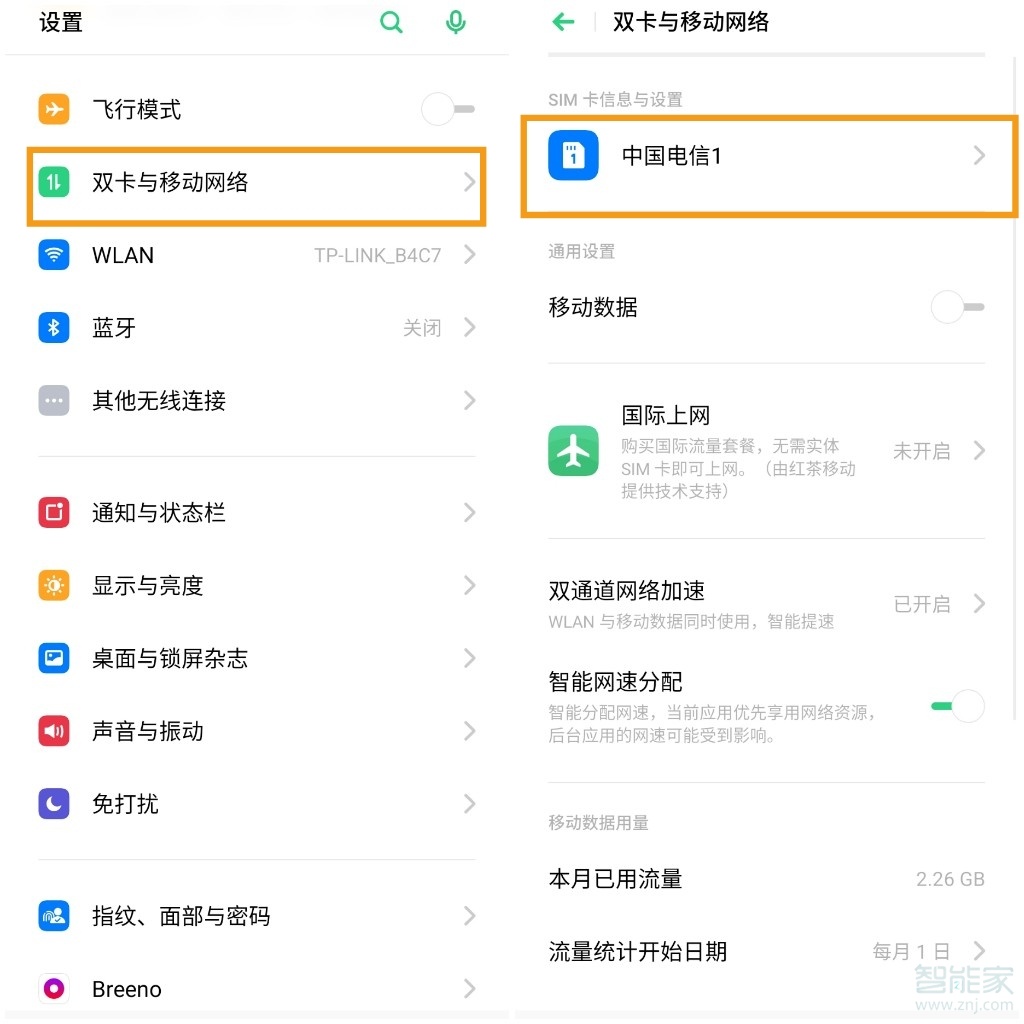Open 免打扰 settings

point(256,804)
